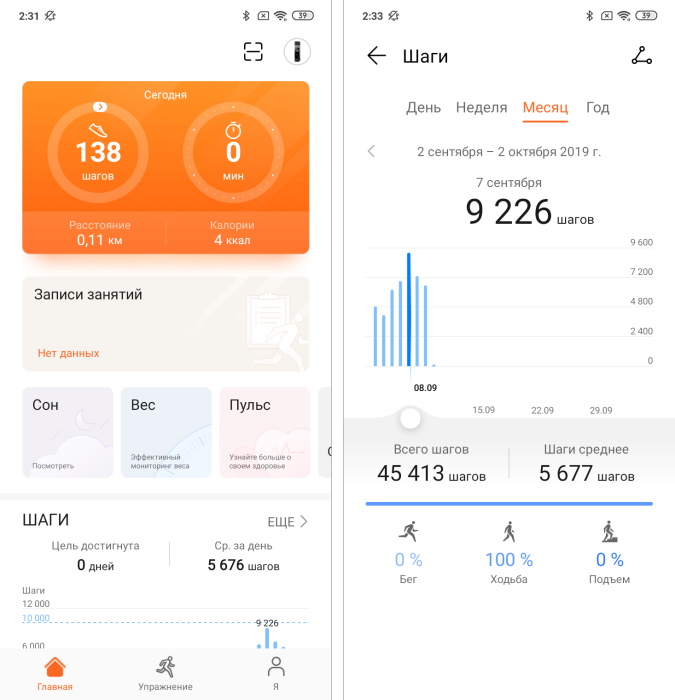This screenshot has width=675, height=700.
Task: Switch to the Главная tab
Action: pyautogui.click(x=55, y=673)
